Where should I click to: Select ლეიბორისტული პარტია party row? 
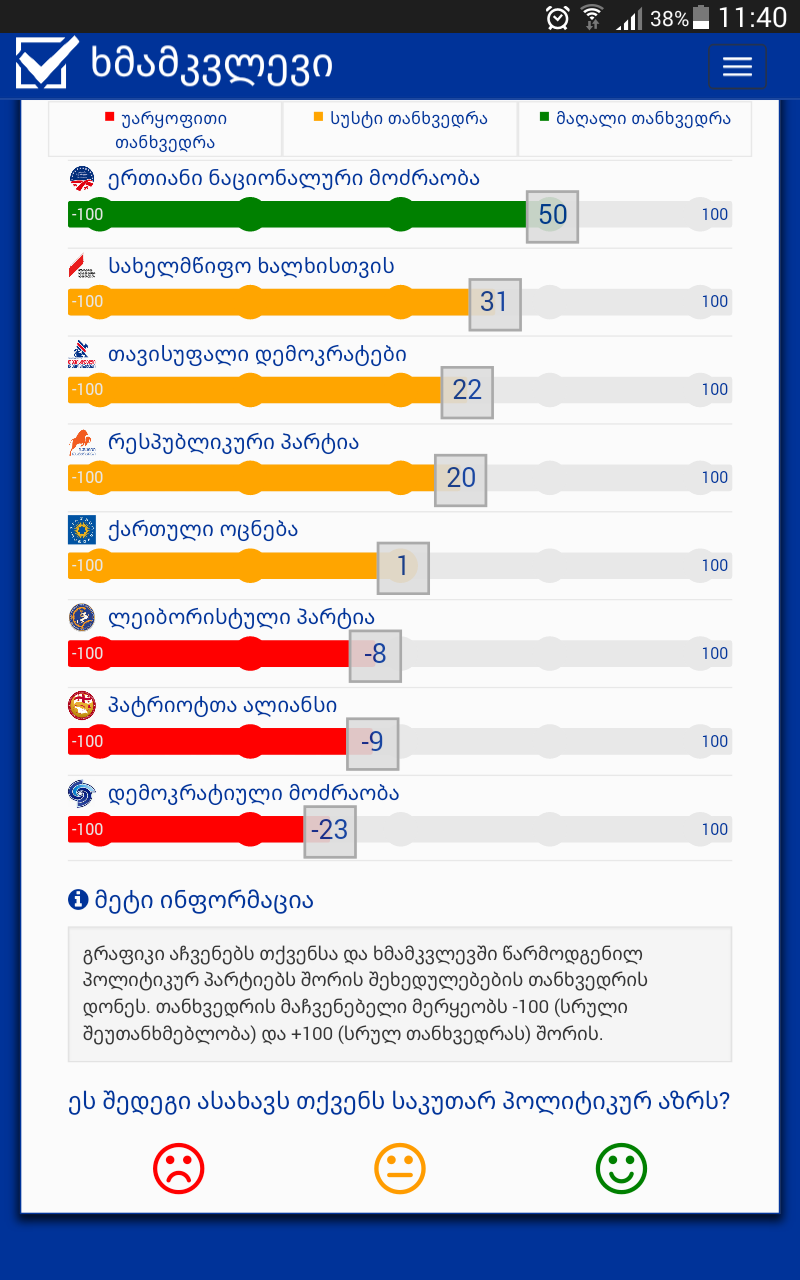241,618
